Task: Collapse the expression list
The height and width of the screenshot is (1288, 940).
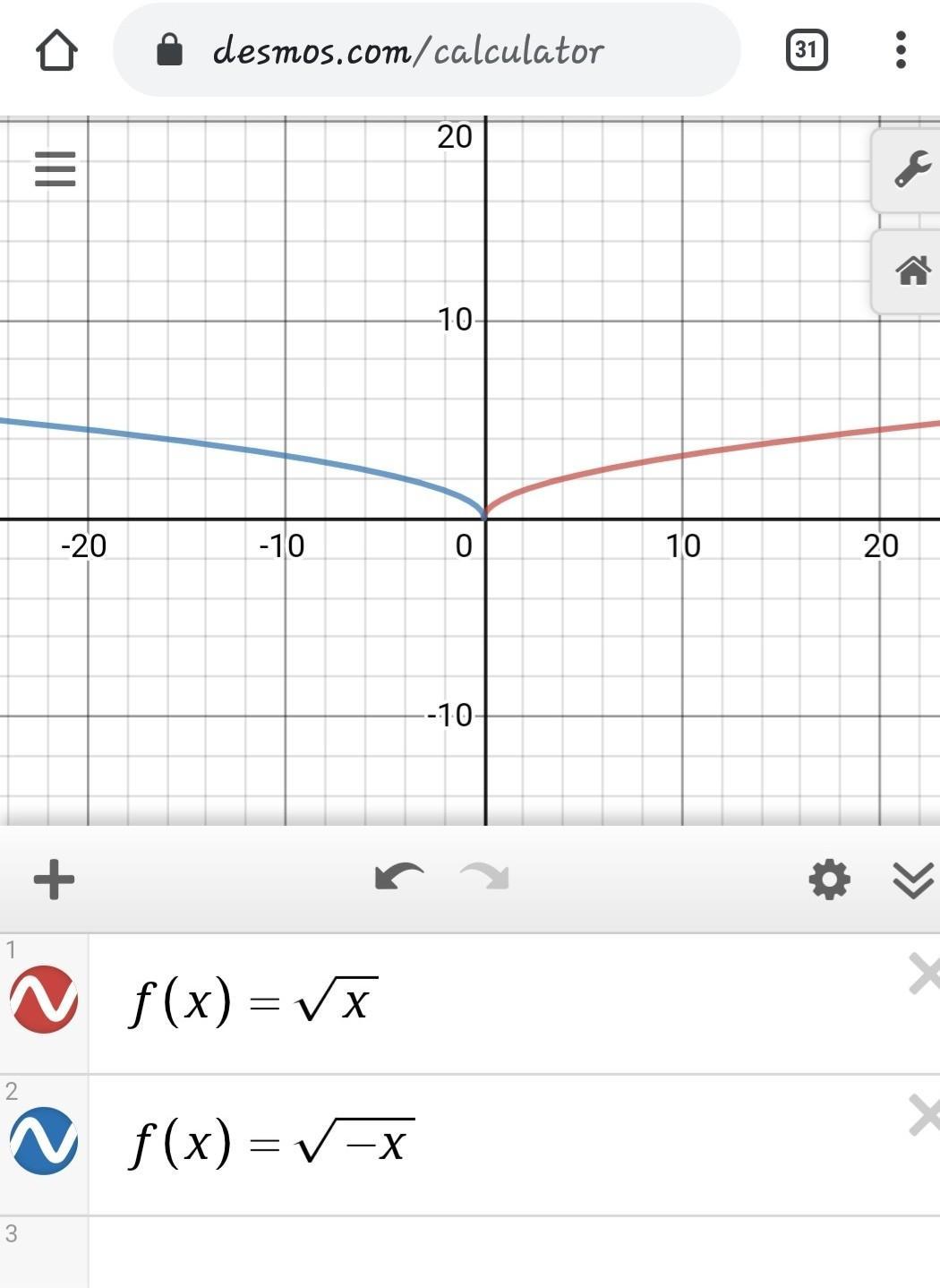Action: pos(912,880)
